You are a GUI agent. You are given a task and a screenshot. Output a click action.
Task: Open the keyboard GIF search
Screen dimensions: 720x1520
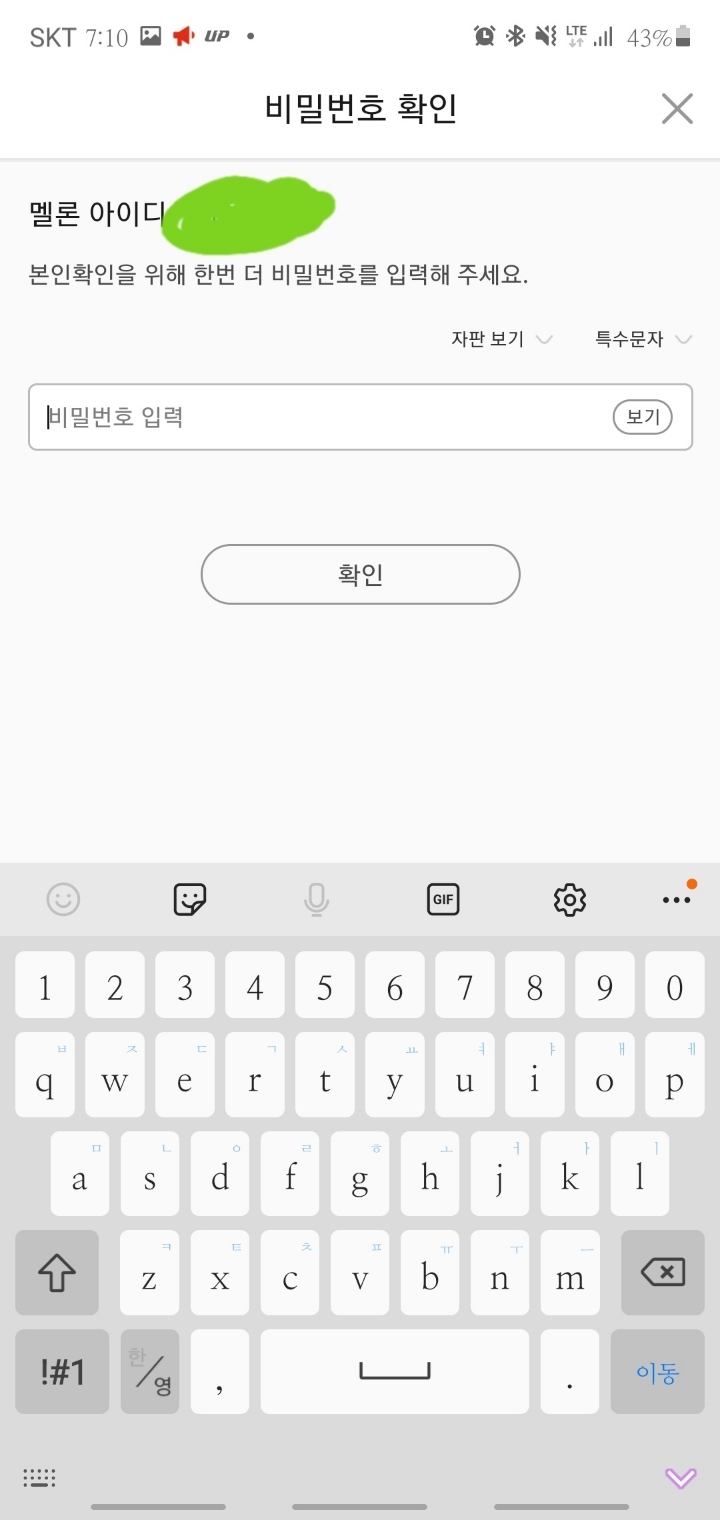443,900
